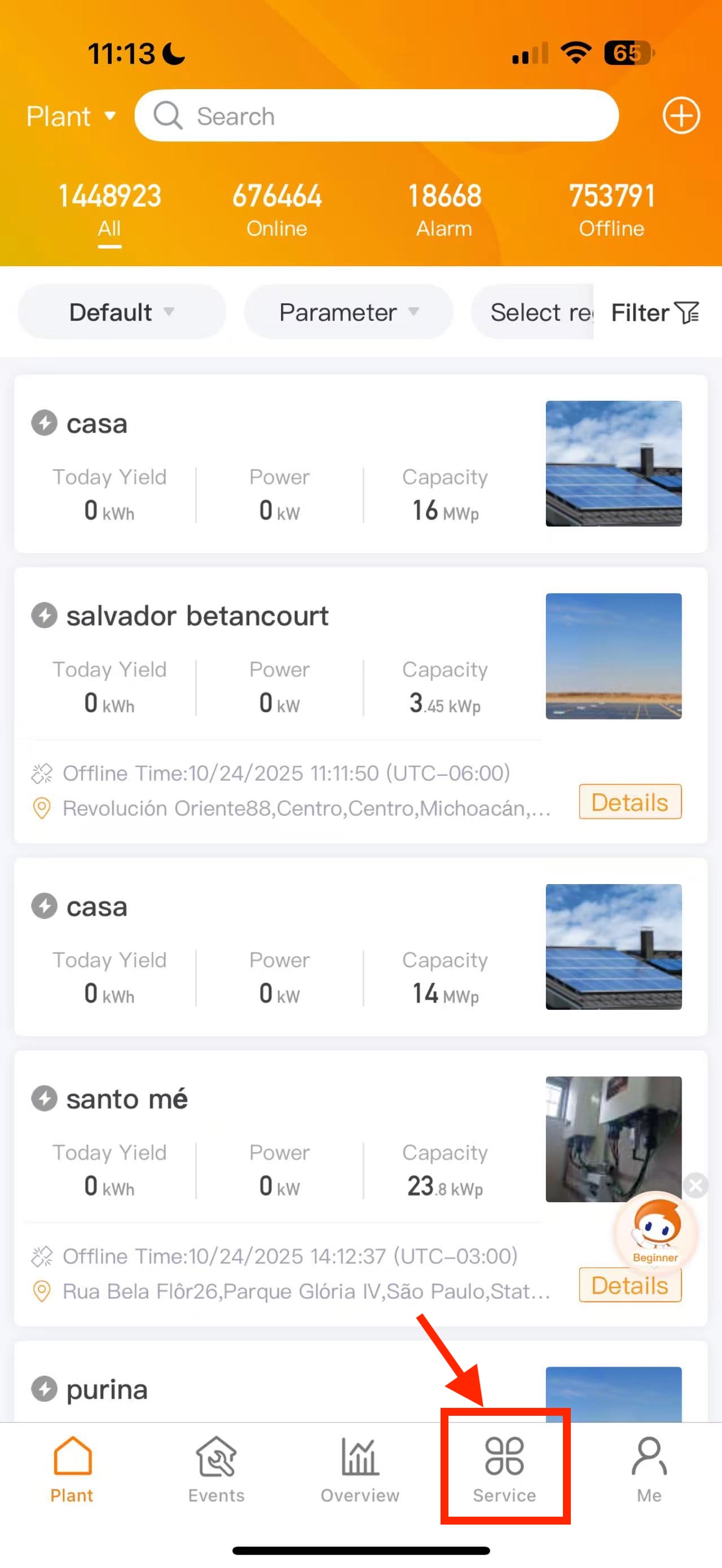Viewport: 722px width, 1568px height.
Task: Open the Beginner guide assistant
Action: 655,1229
